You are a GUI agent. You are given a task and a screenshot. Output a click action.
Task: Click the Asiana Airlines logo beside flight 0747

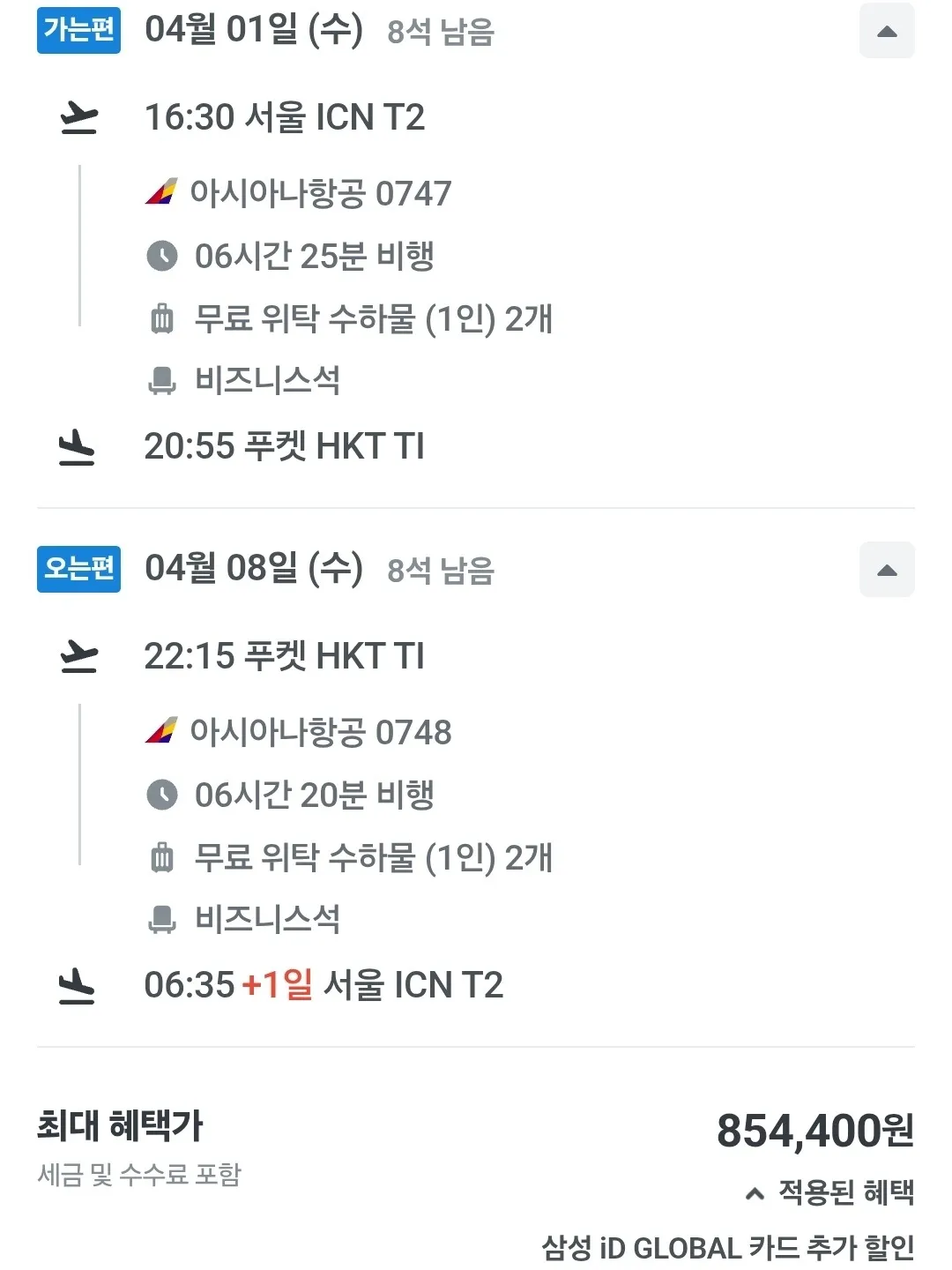click(163, 193)
